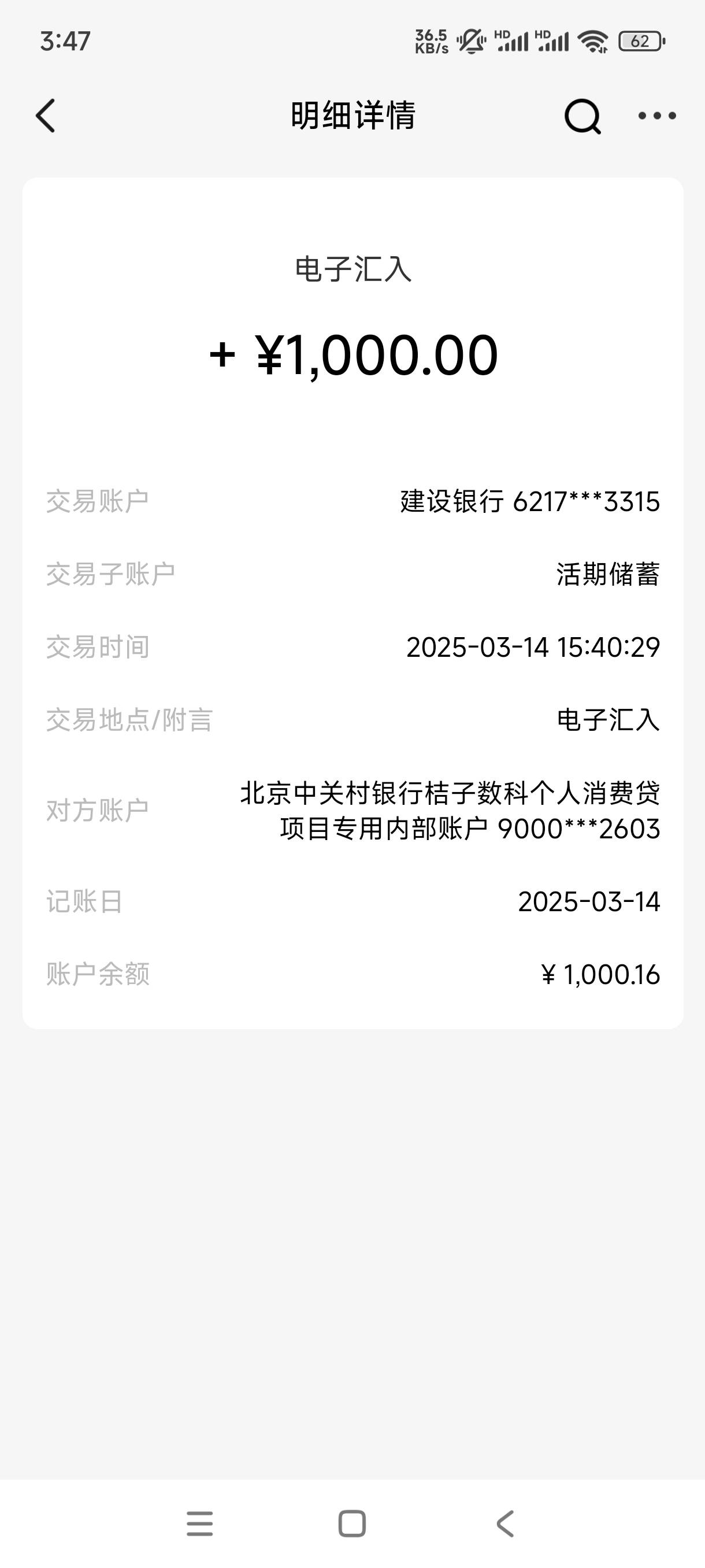Go back from the 明细详情 page
705x1568 pixels.
[46, 115]
